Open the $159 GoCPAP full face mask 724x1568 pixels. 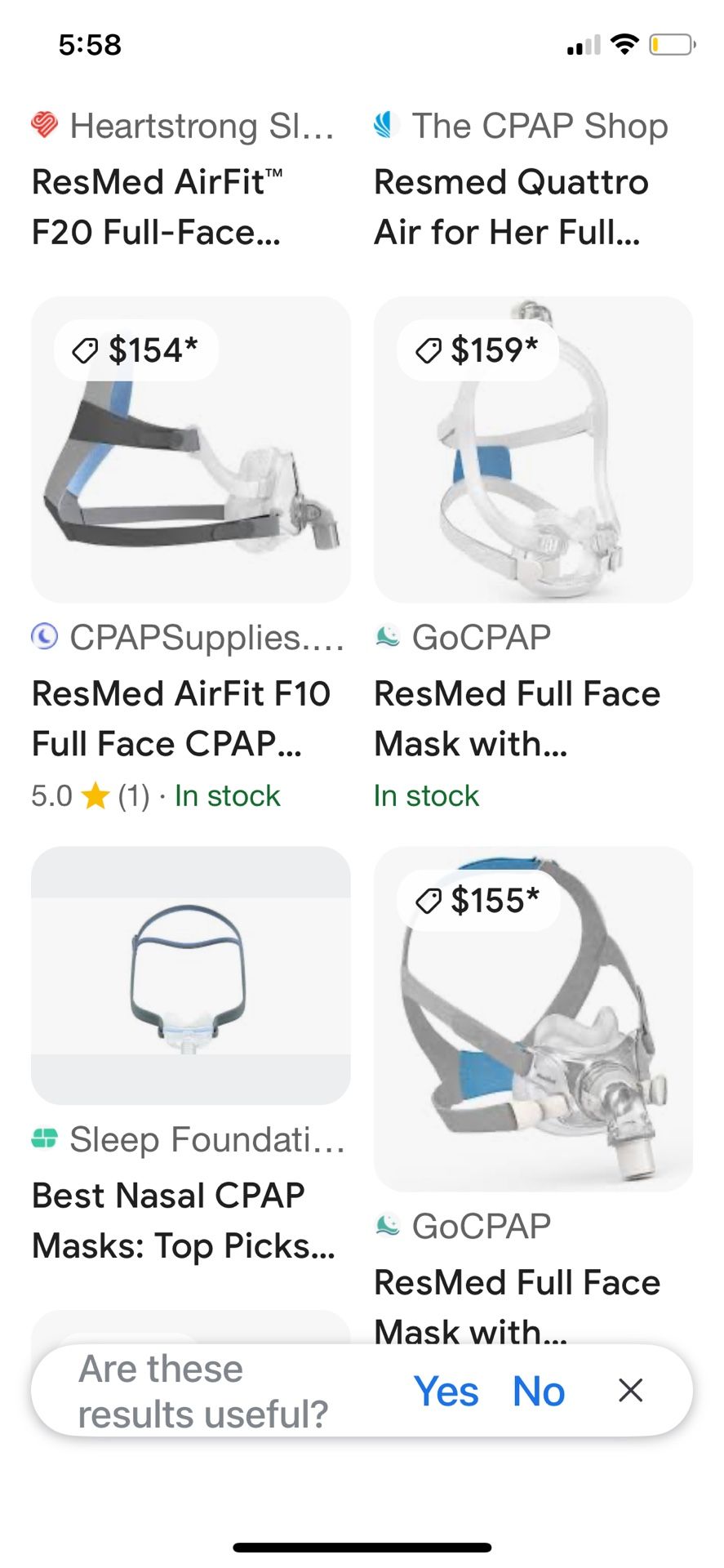[532, 449]
